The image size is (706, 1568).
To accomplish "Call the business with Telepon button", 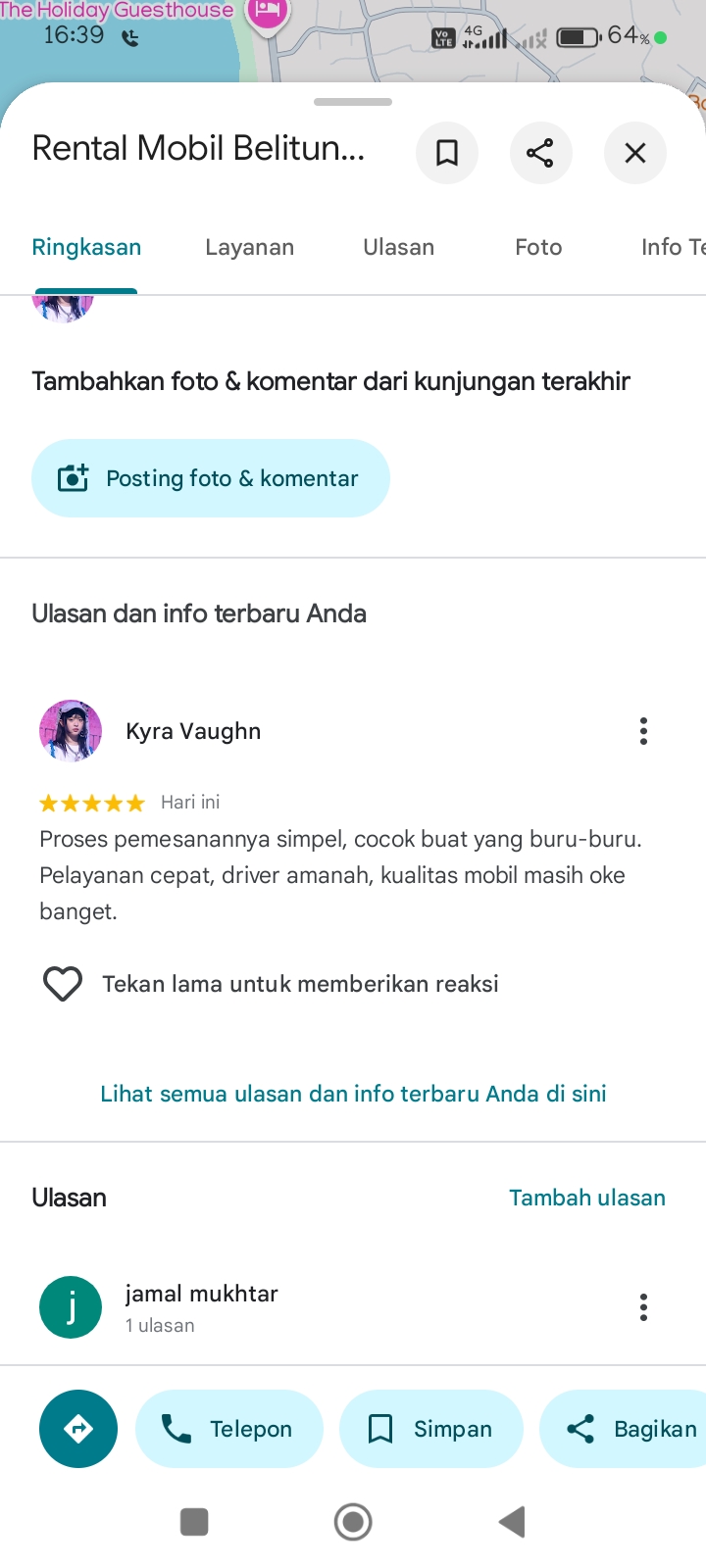I will (x=229, y=1429).
